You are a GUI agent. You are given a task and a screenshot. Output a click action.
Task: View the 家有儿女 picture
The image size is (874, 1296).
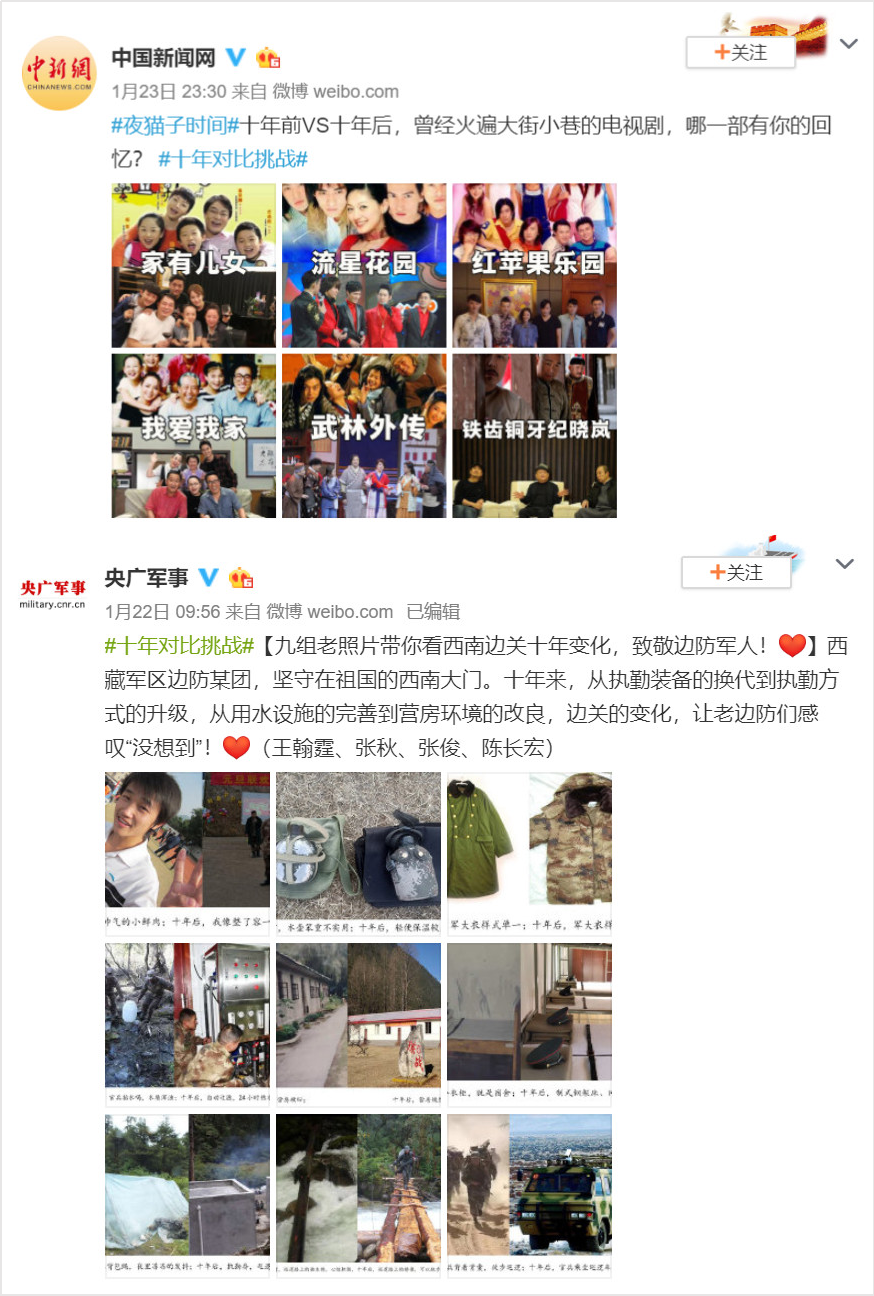193,265
